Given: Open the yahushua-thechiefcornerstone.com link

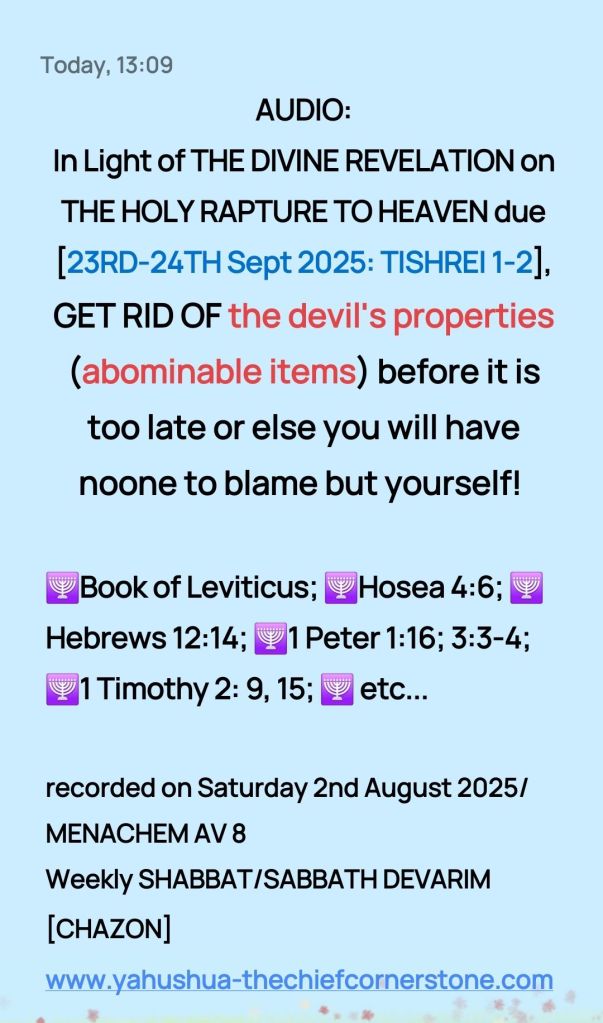Looking at the screenshot, I should click(299, 978).
